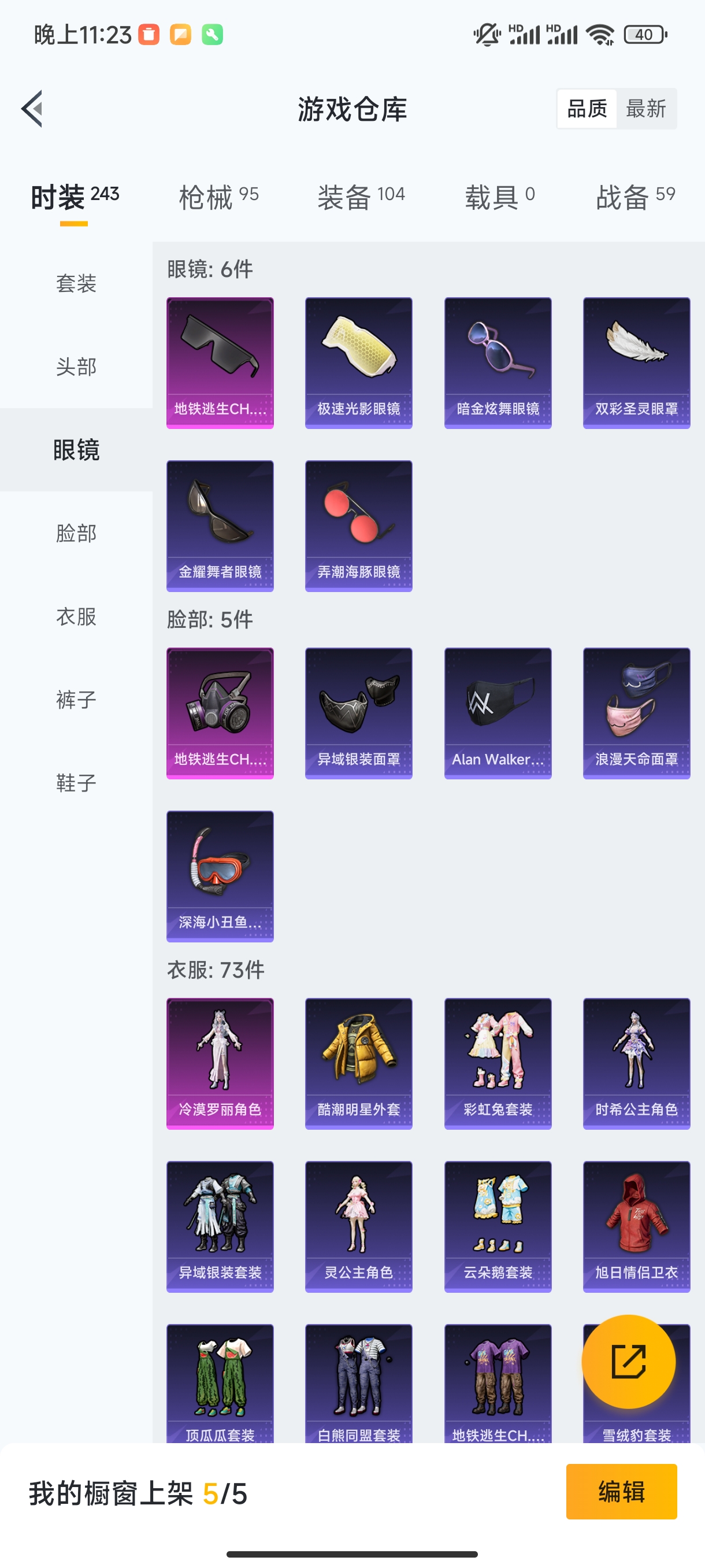This screenshot has width=705, height=1568.
Task: Switch to the 装备 tab
Action: 361,197
